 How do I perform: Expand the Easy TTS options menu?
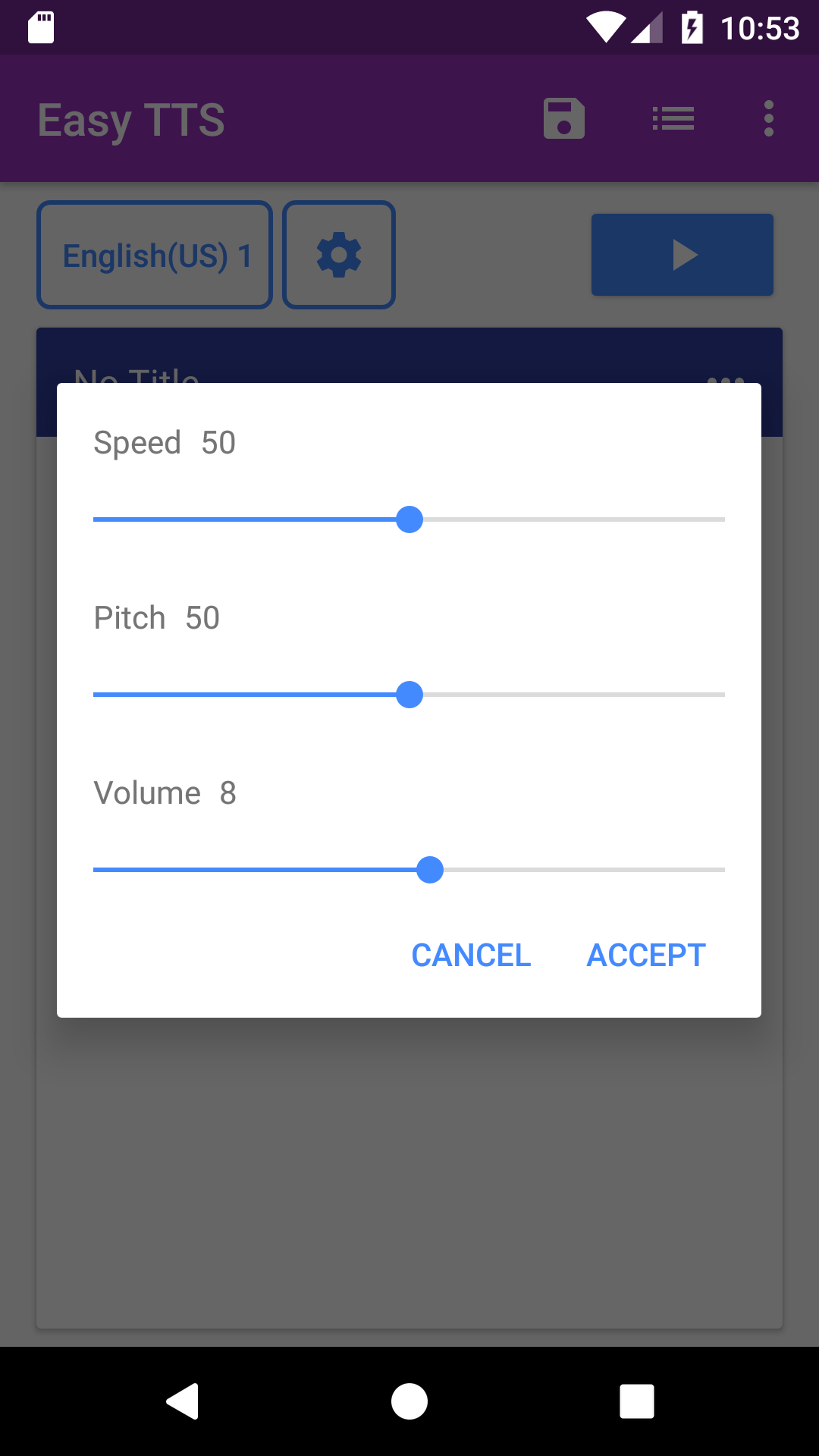768,118
